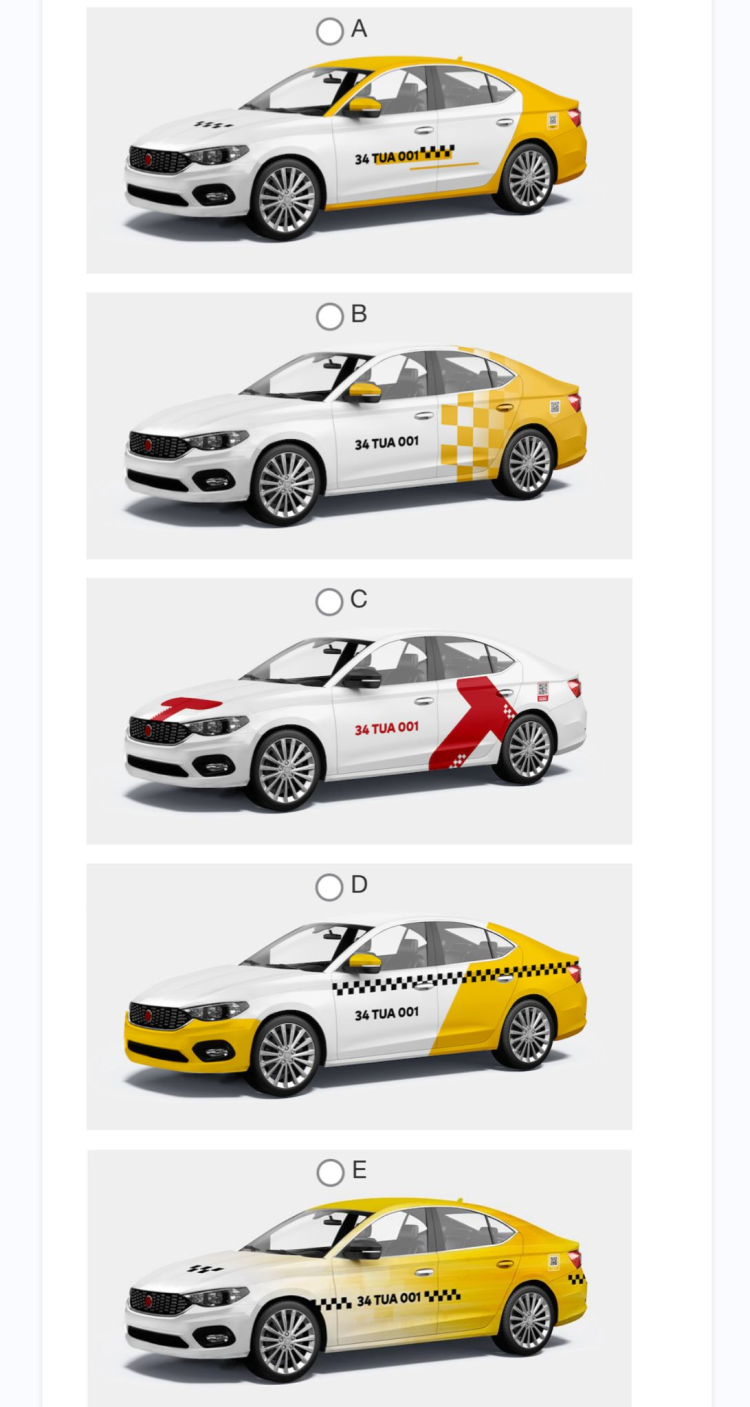Pick the option C radio button

click(x=329, y=601)
